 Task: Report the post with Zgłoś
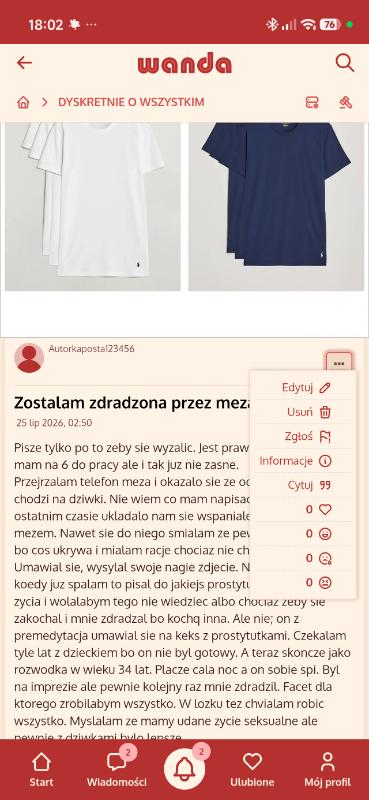(308, 436)
